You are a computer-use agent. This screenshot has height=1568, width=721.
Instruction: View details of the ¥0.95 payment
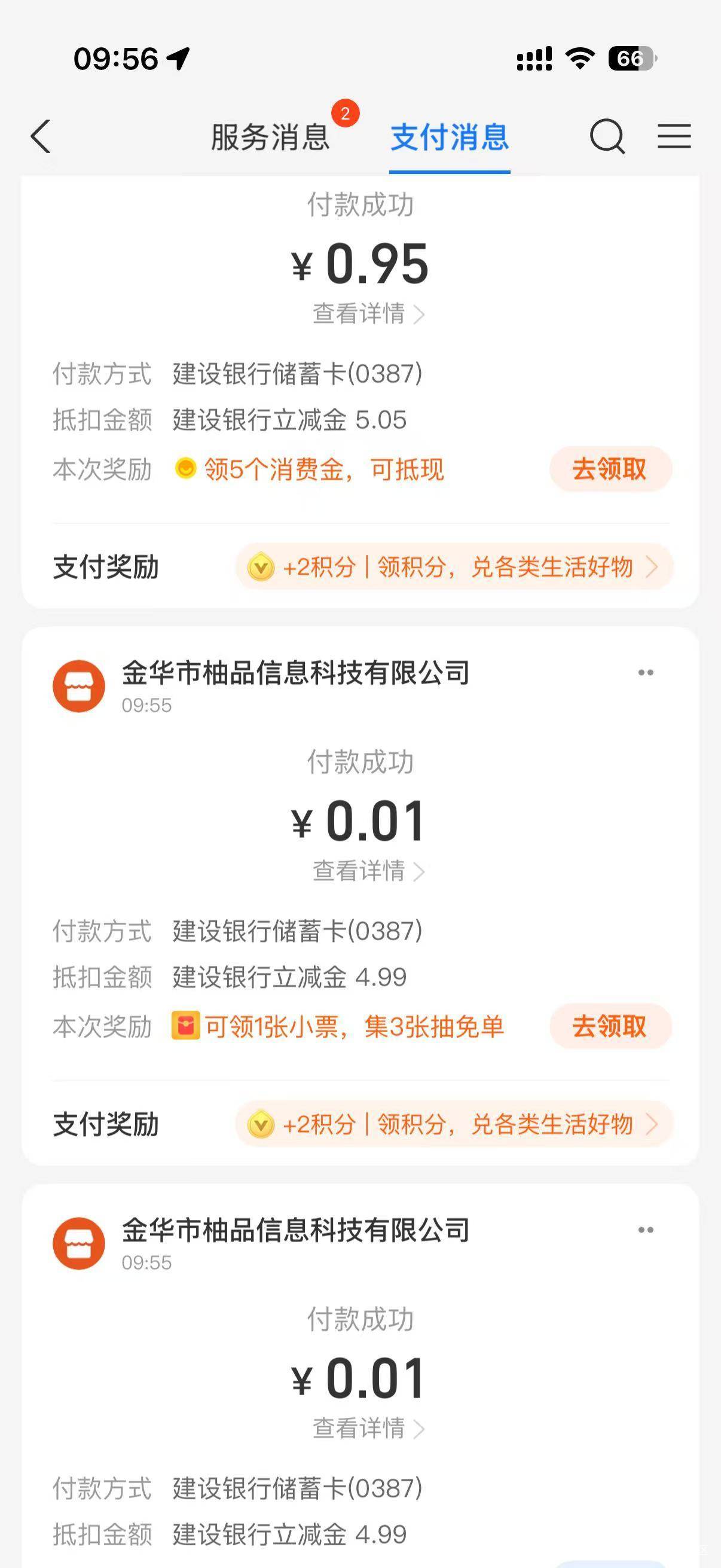[368, 314]
